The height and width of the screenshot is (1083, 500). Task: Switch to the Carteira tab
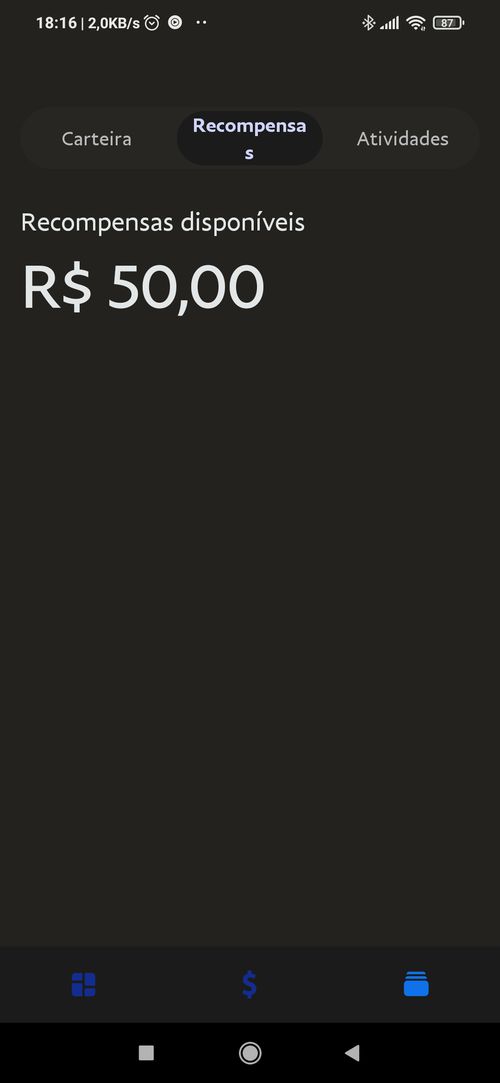tap(96, 139)
